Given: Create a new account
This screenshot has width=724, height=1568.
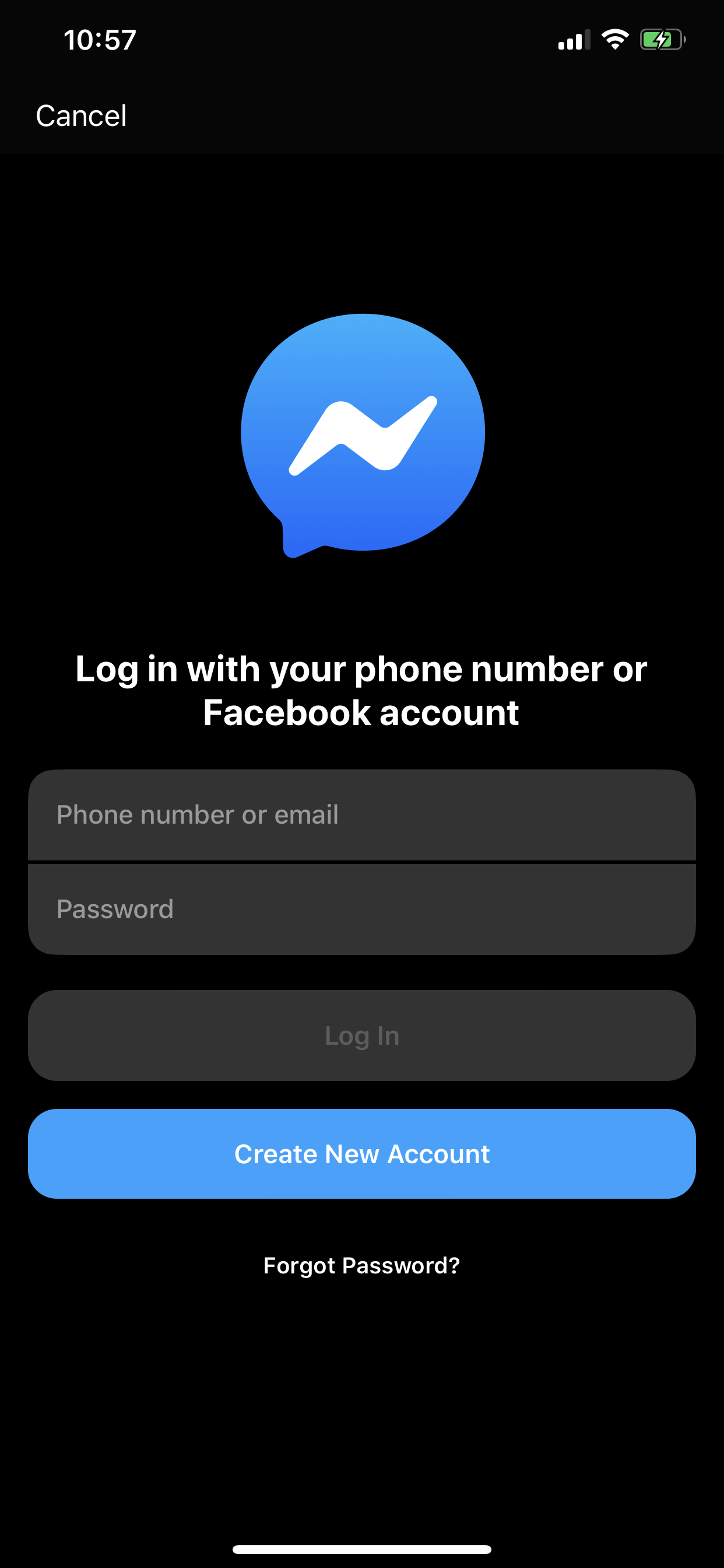Looking at the screenshot, I should [x=362, y=1154].
